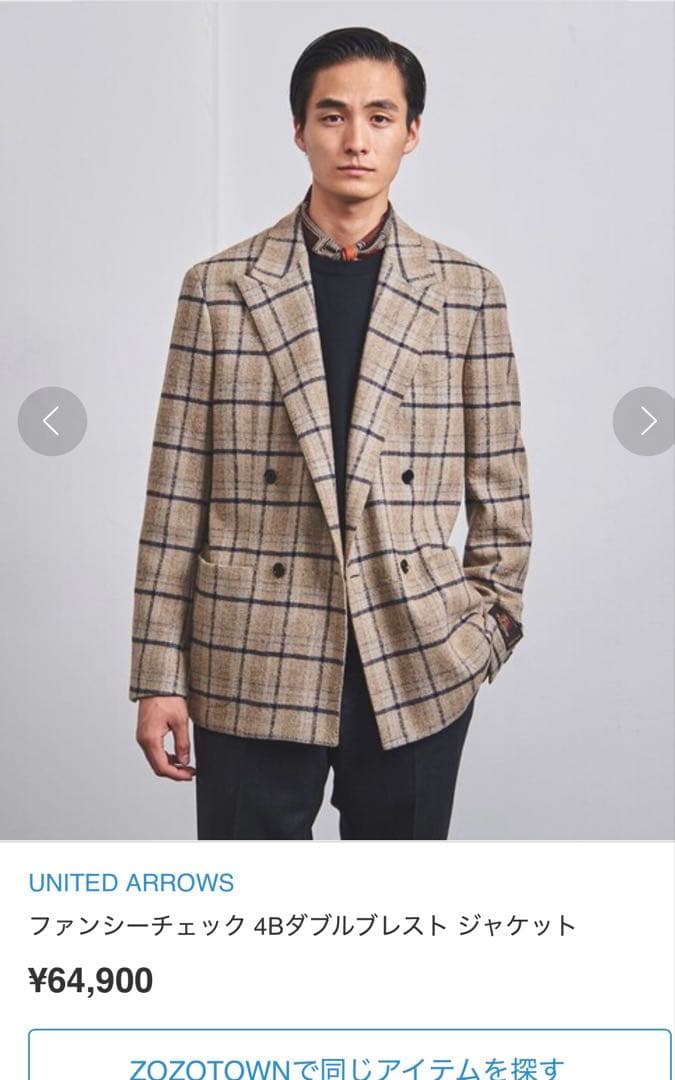
Task: Show the previous product photo
Action: [52, 421]
